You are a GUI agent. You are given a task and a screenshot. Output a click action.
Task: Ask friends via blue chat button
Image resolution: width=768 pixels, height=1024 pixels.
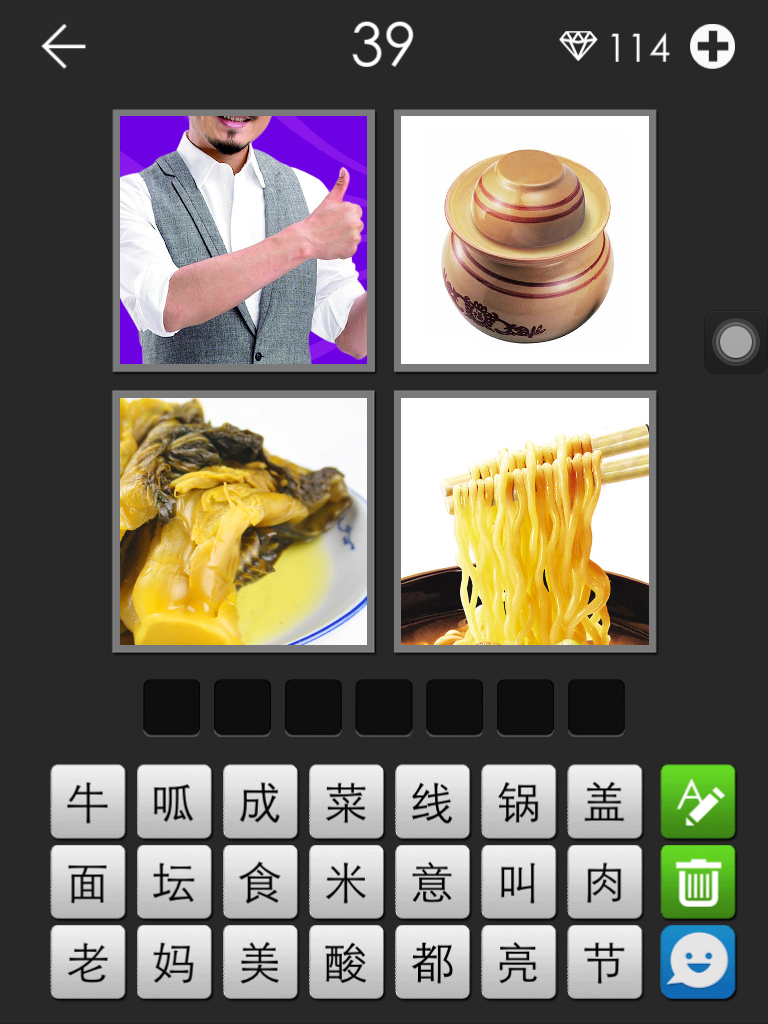697,961
